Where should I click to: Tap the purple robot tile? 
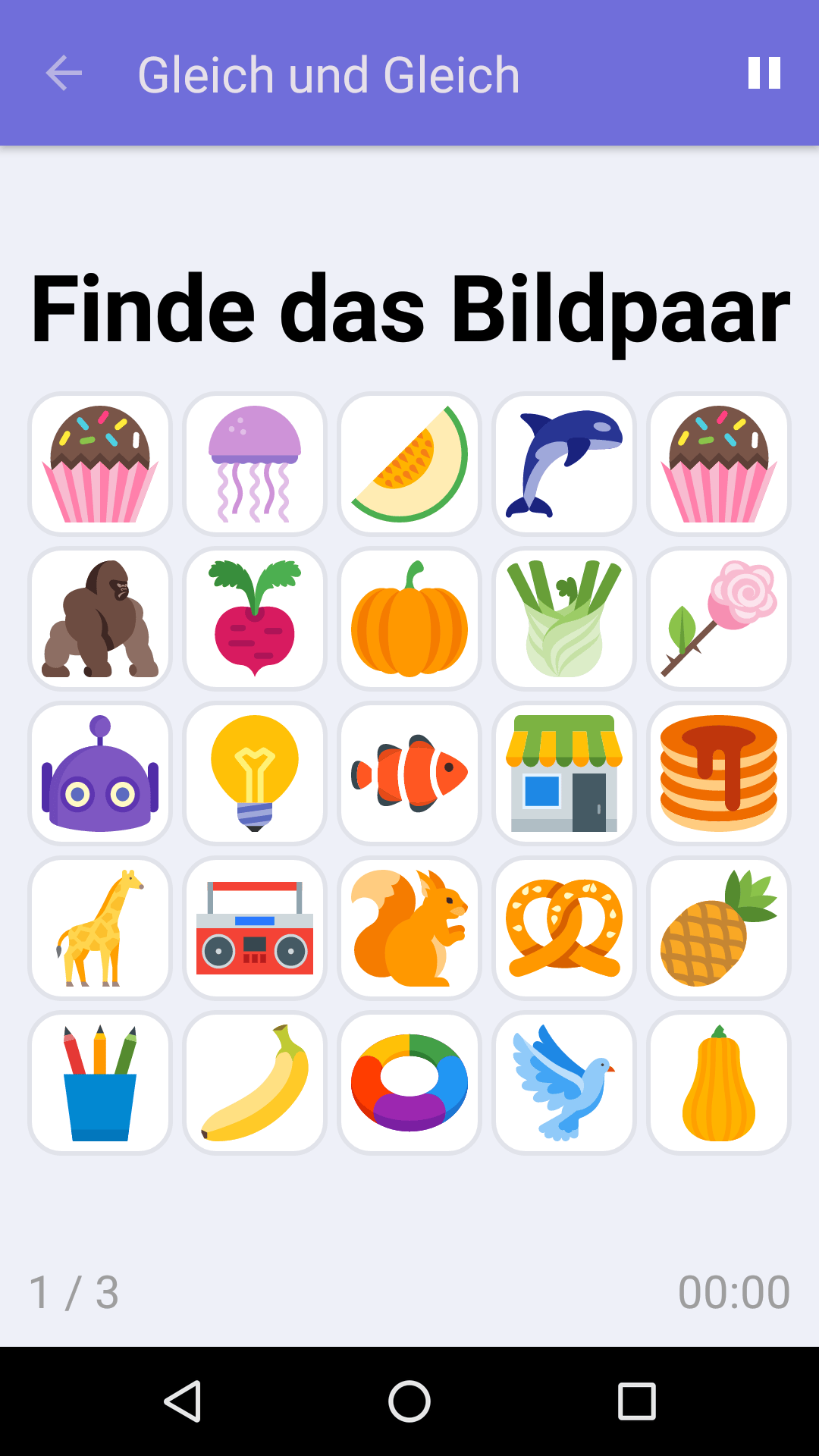[x=99, y=773]
